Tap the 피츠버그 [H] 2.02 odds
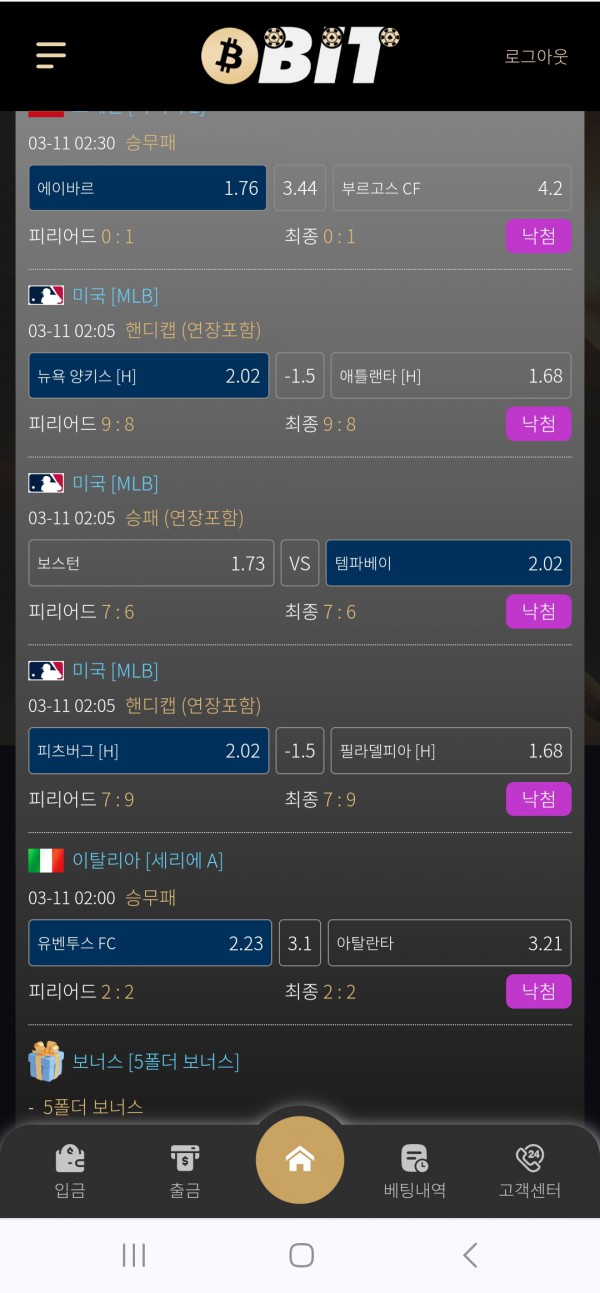 click(x=148, y=751)
